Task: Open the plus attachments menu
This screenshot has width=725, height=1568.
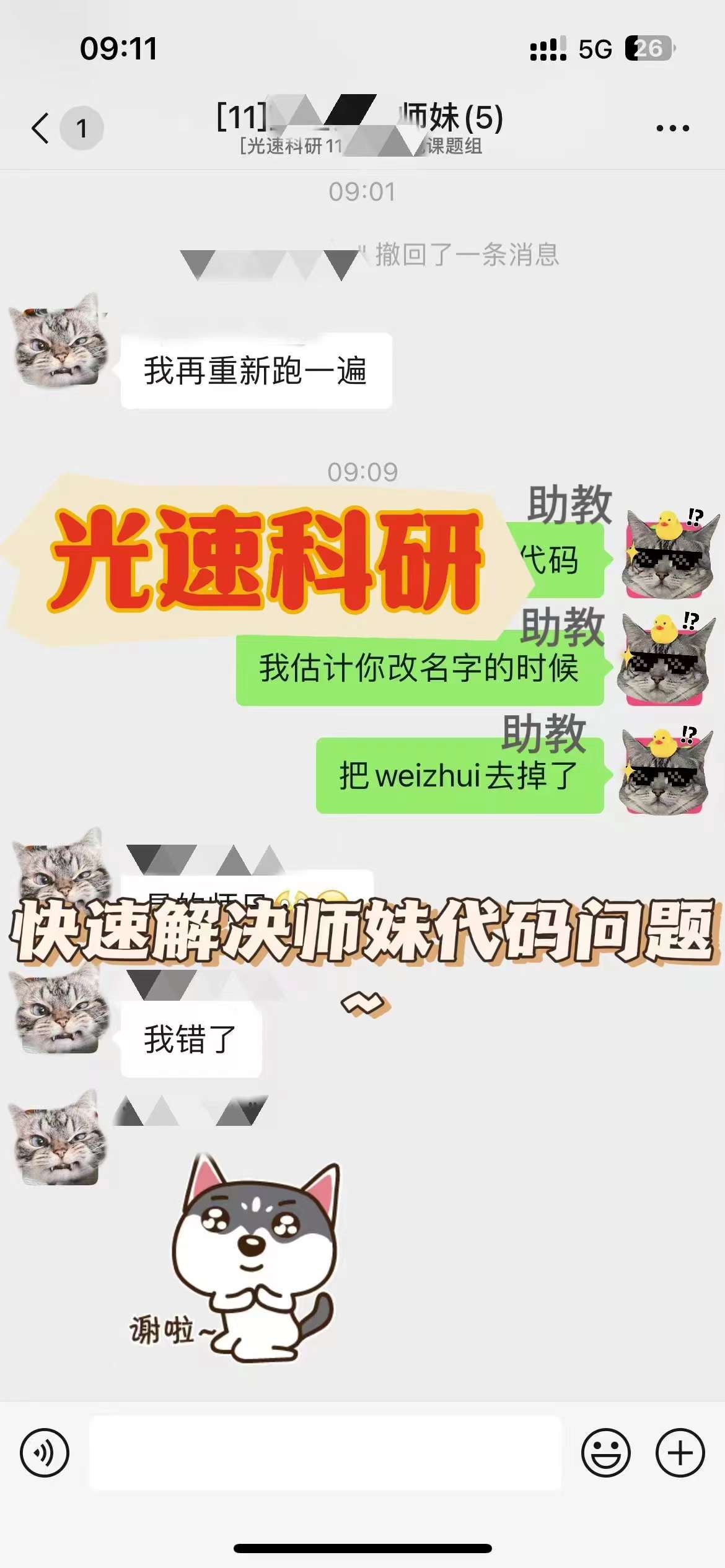Action: [680, 1452]
